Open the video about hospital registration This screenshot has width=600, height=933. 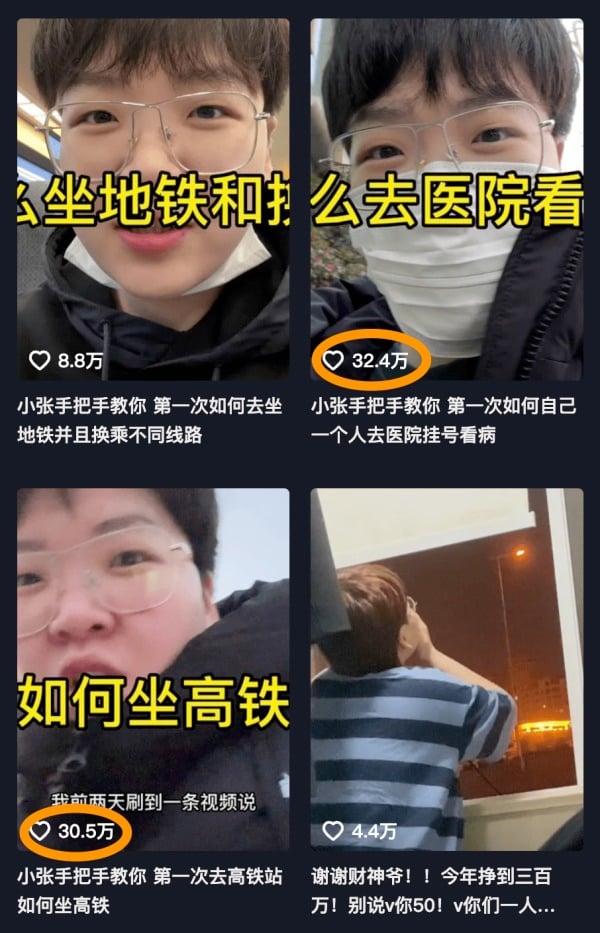pos(446,200)
